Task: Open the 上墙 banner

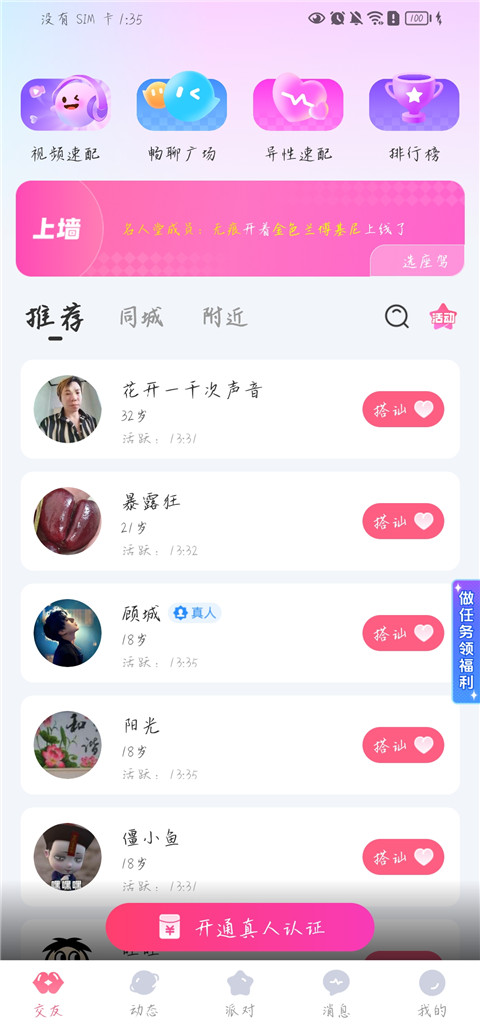Action: (x=240, y=229)
